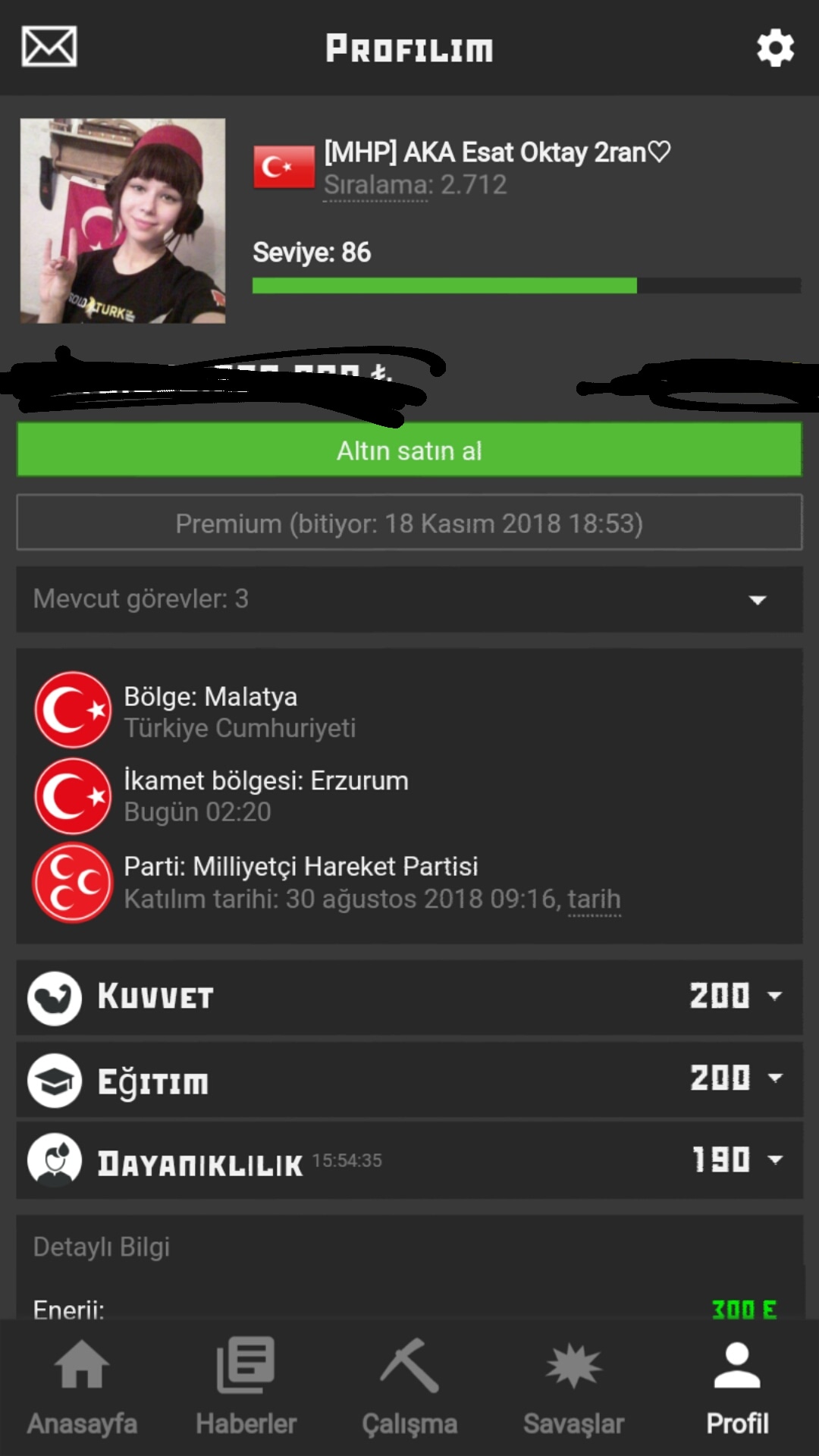Screen dimensions: 819x1456
Task: Open the Premium expiry button
Action: 409,522
